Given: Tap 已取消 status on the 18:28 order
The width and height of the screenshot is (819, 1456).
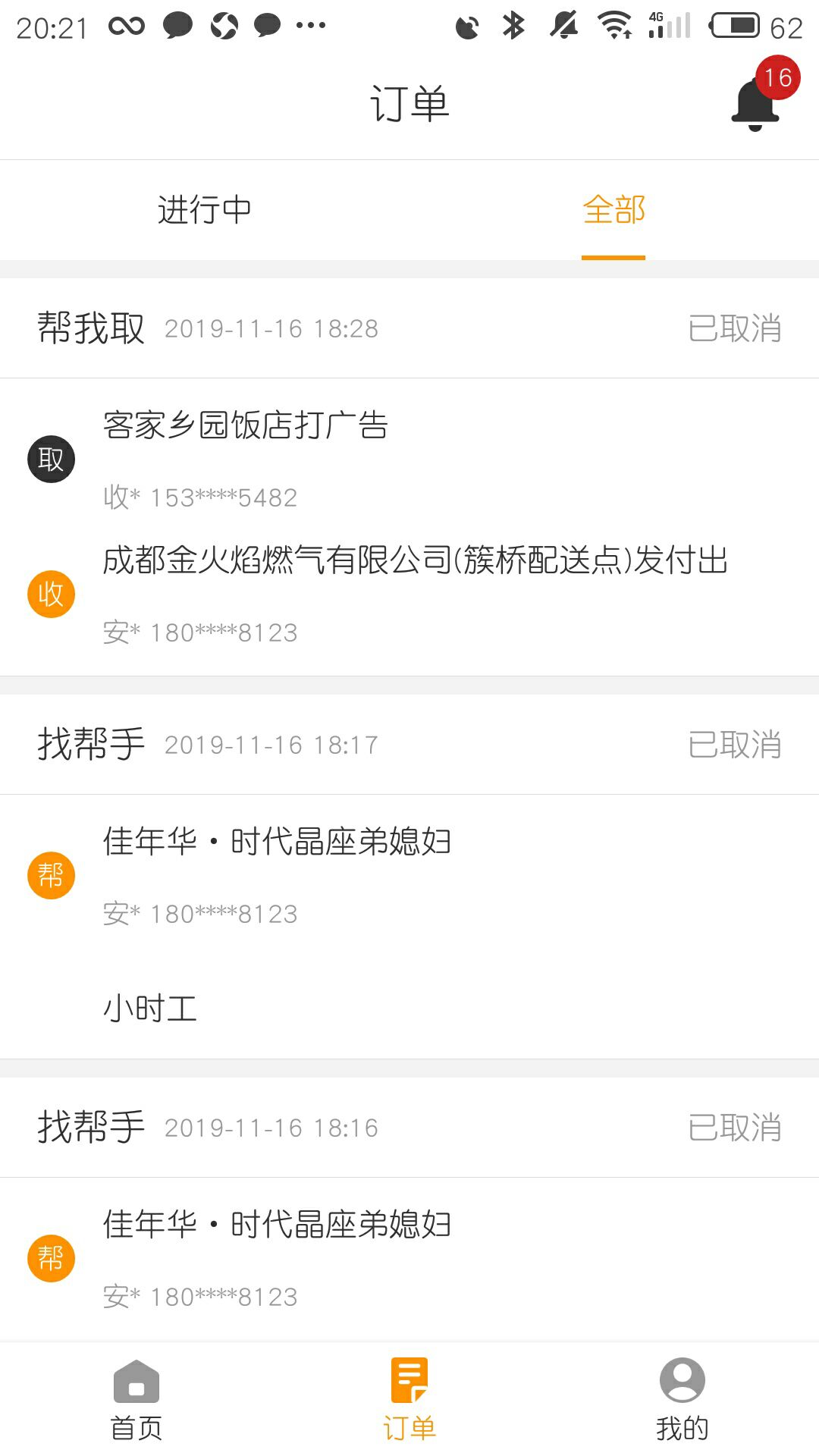Looking at the screenshot, I should pyautogui.click(x=734, y=328).
